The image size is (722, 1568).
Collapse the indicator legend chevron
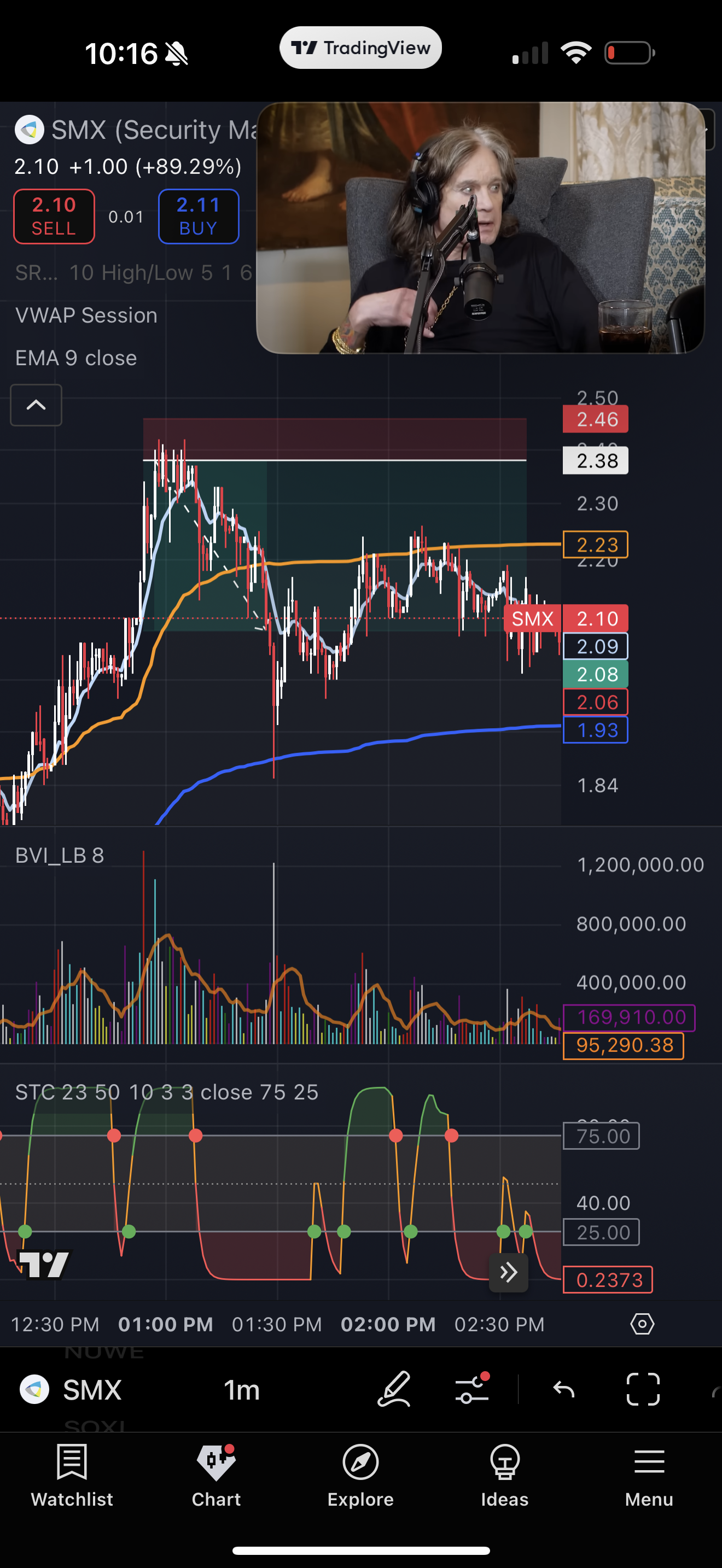[x=36, y=405]
